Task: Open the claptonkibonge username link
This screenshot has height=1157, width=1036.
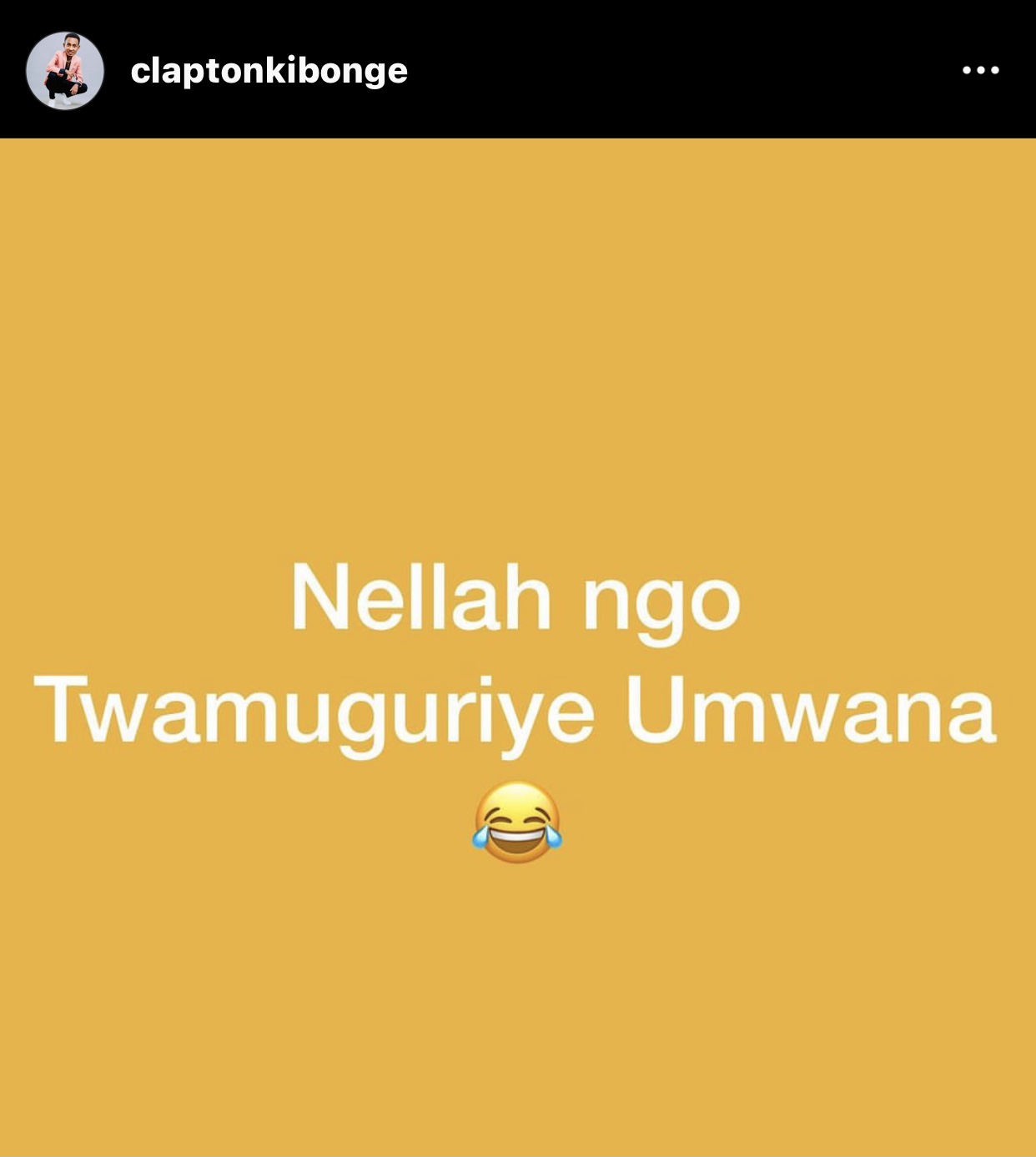Action: [x=269, y=71]
